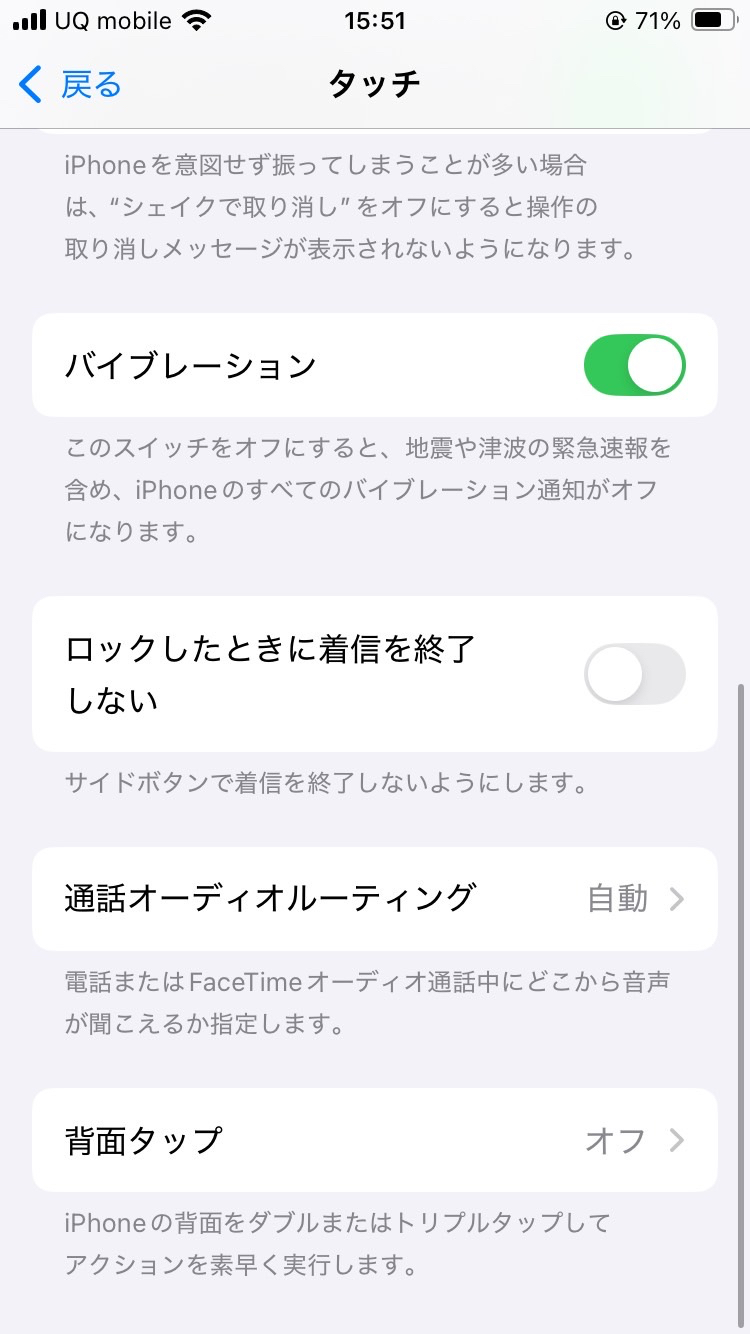Viewport: 750px width, 1334px height.
Task: Go back with the 戻る button
Action: [70, 85]
